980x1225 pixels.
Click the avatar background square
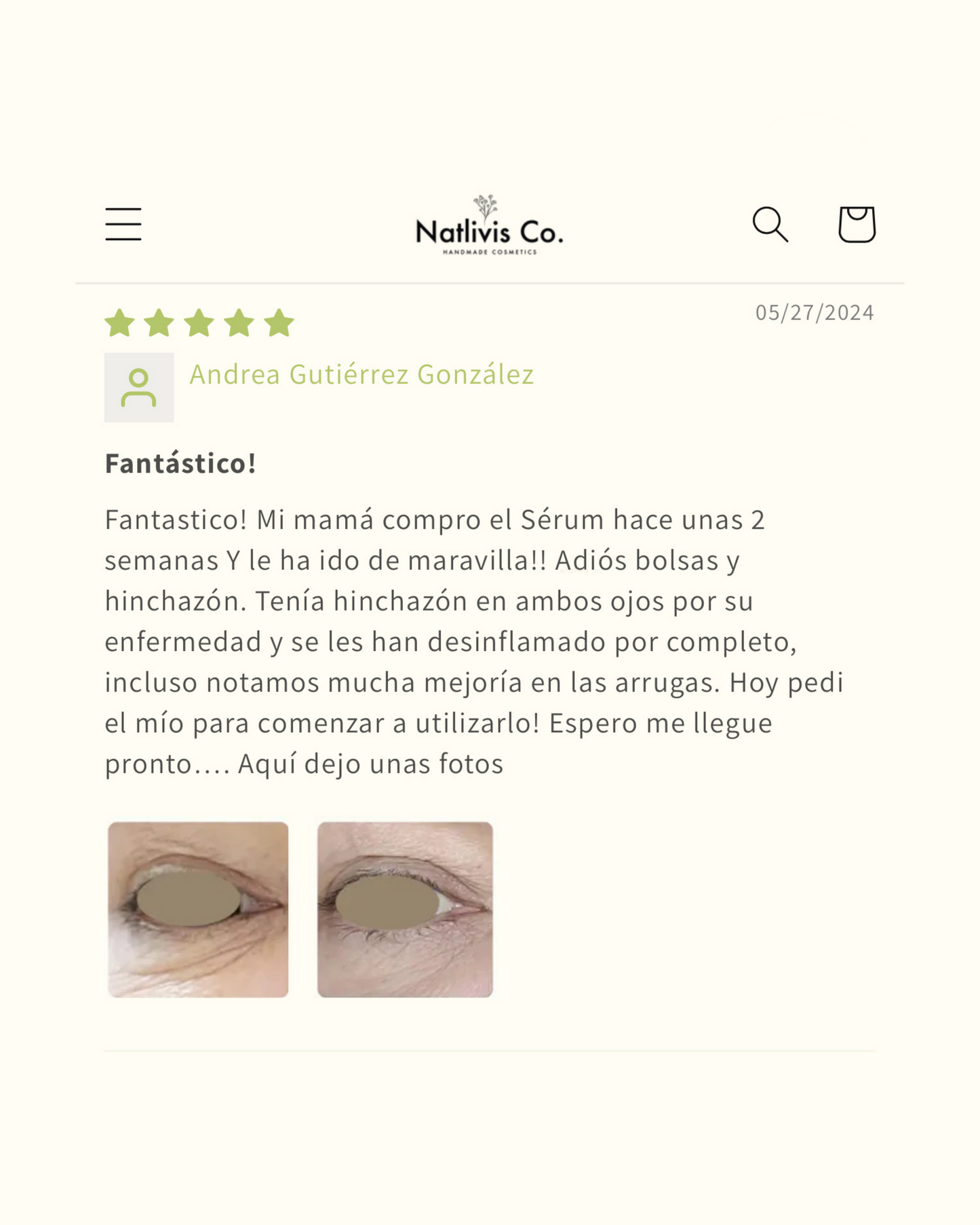[x=138, y=388]
